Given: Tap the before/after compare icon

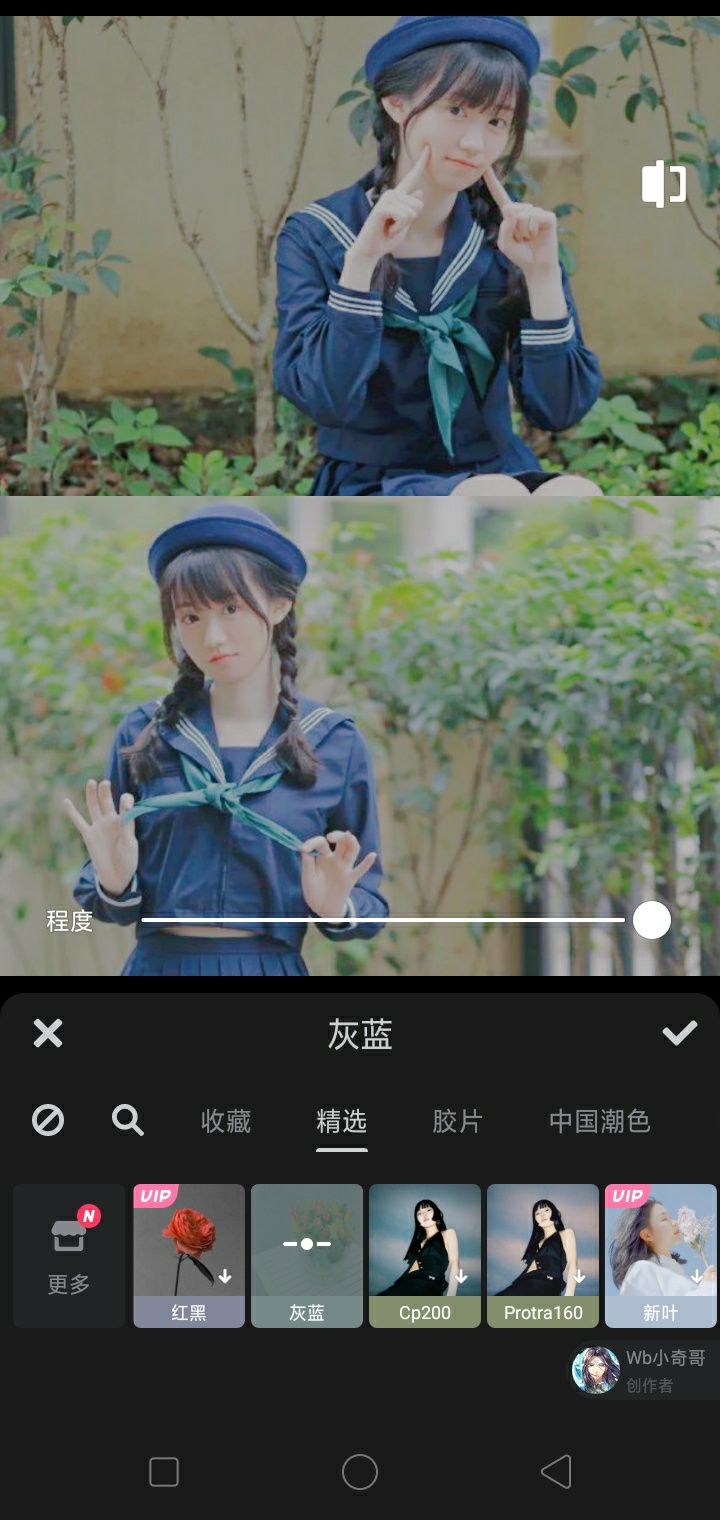Looking at the screenshot, I should [x=664, y=185].
